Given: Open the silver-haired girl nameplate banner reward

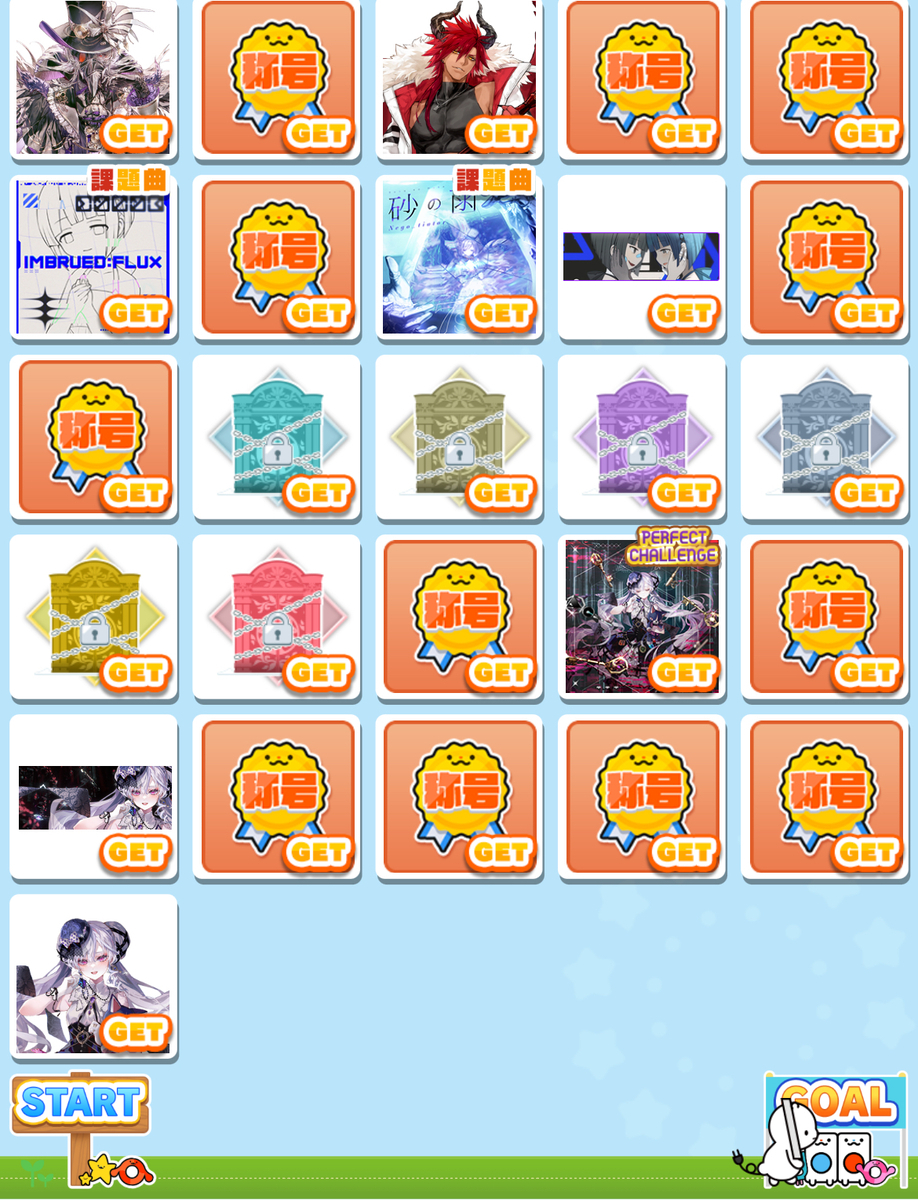Looking at the screenshot, I should coord(94,797).
